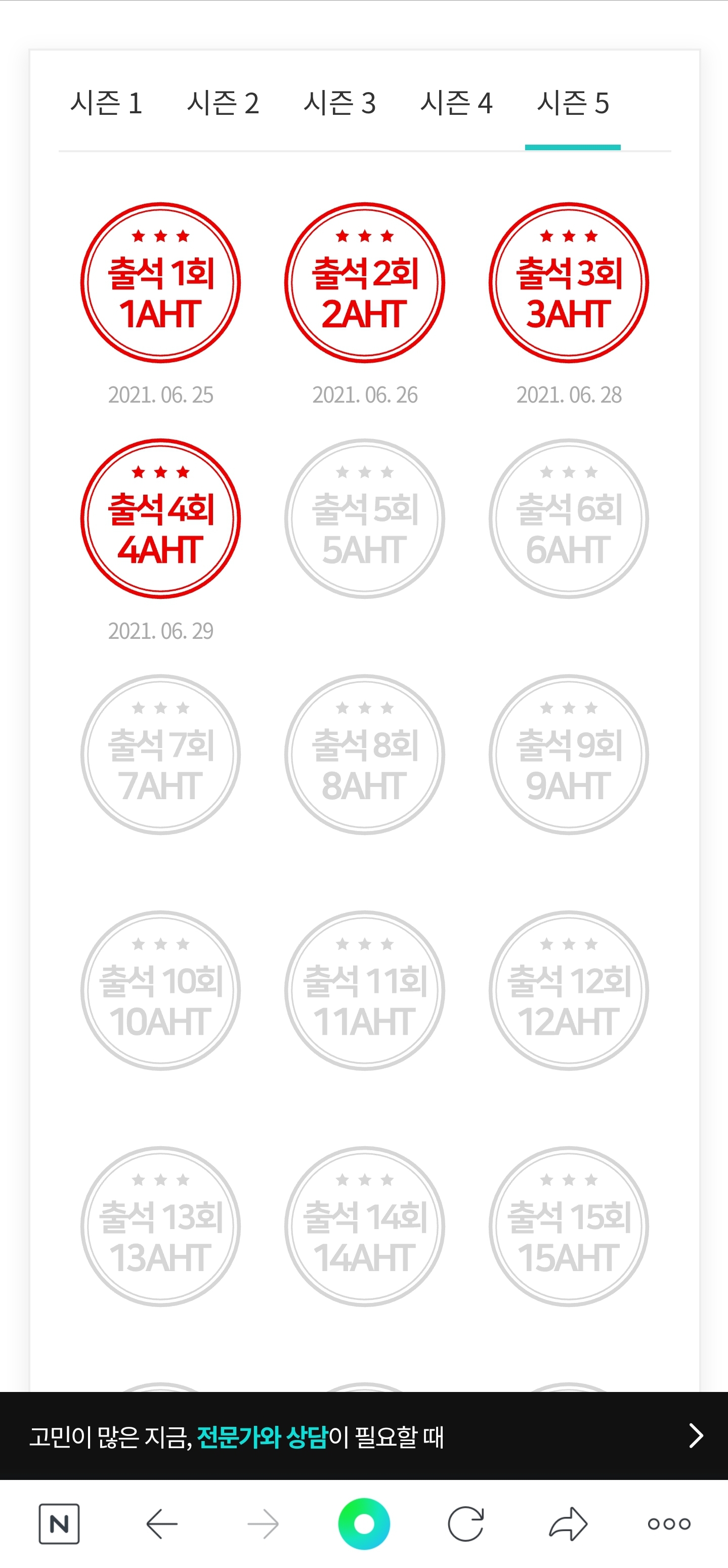The image size is (728, 1568).
Task: Open the three-dot more menu
Action: [x=669, y=1523]
